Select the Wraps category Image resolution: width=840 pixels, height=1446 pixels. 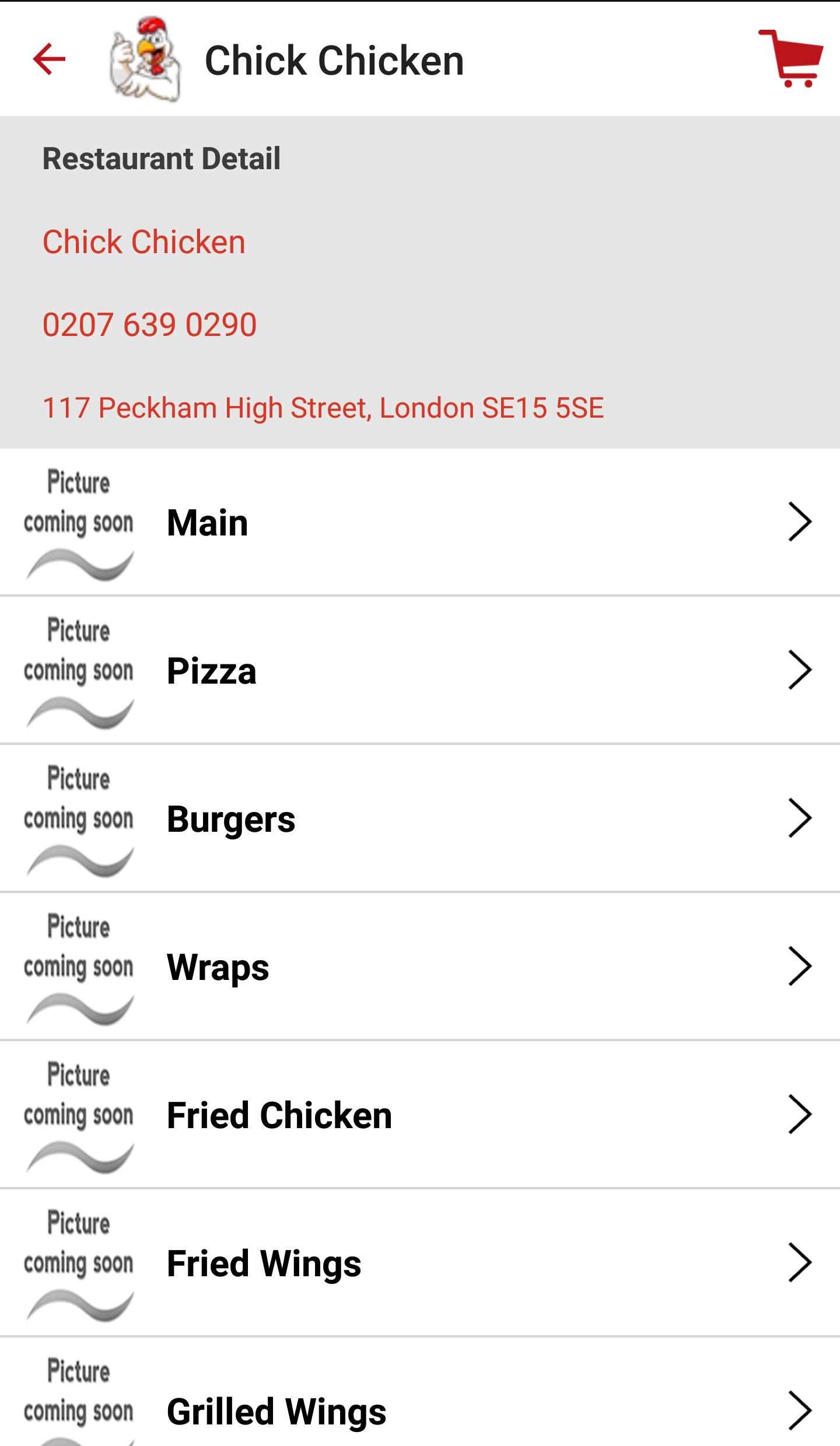coord(419,967)
